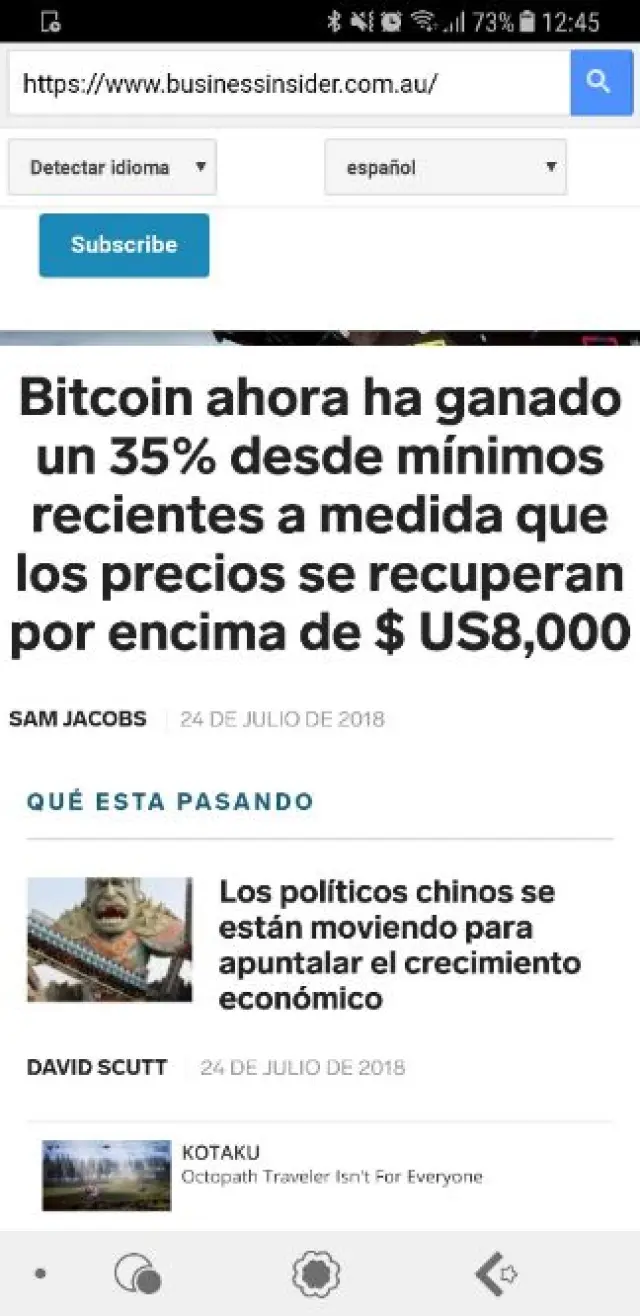The height and width of the screenshot is (1316, 640).
Task: Open the Chinese politicians economic growth article
Action: click(400, 944)
